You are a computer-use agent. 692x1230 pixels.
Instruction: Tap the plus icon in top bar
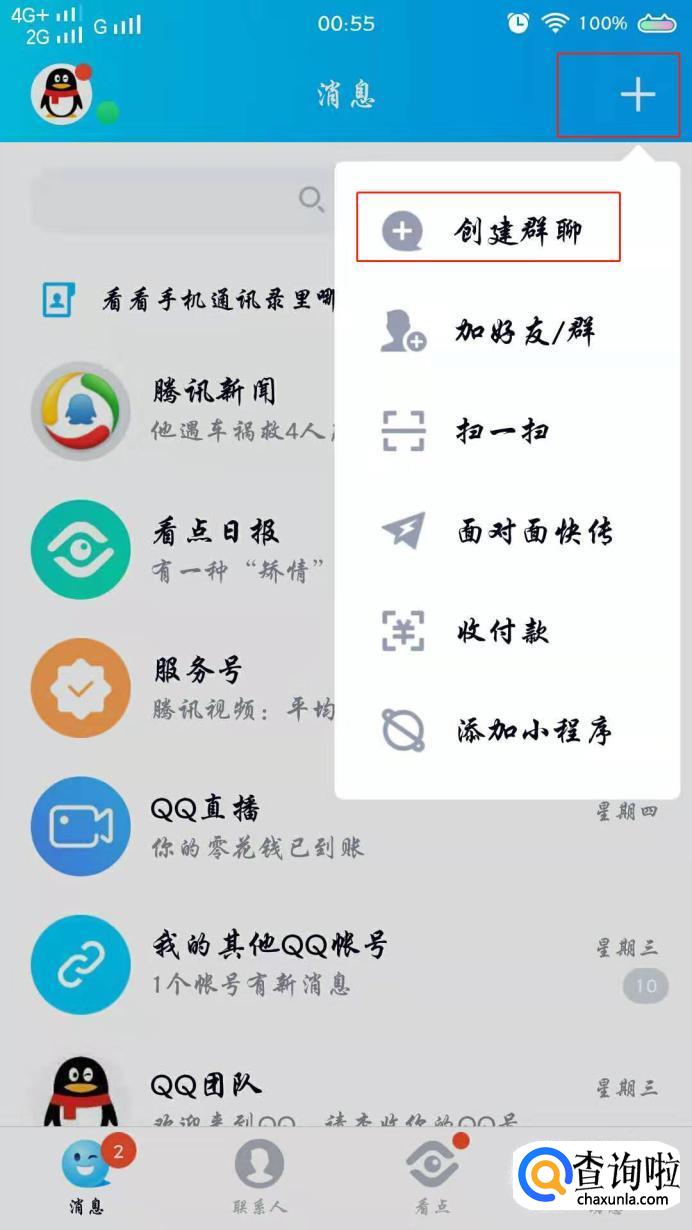coord(637,95)
